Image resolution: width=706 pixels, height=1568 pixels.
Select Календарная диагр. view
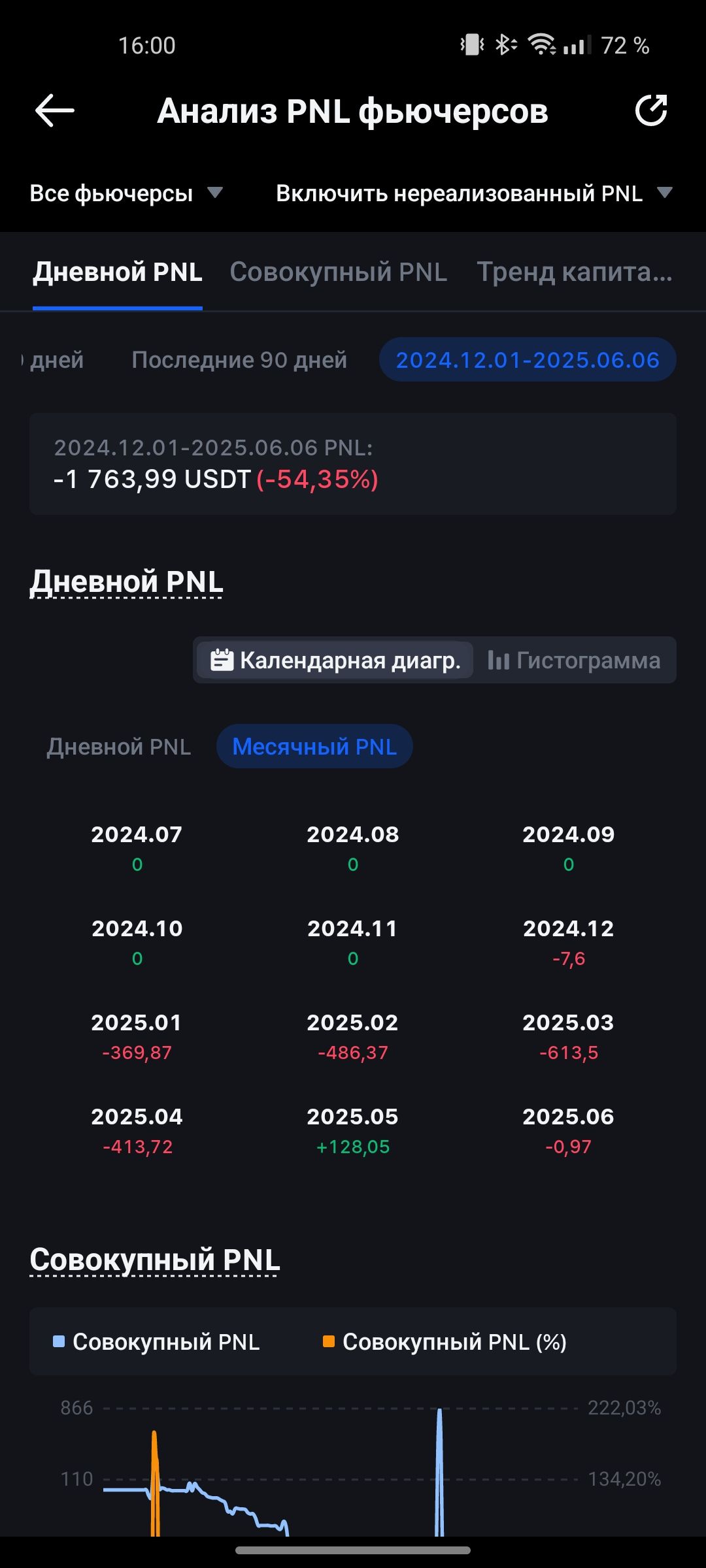pyautogui.click(x=335, y=661)
